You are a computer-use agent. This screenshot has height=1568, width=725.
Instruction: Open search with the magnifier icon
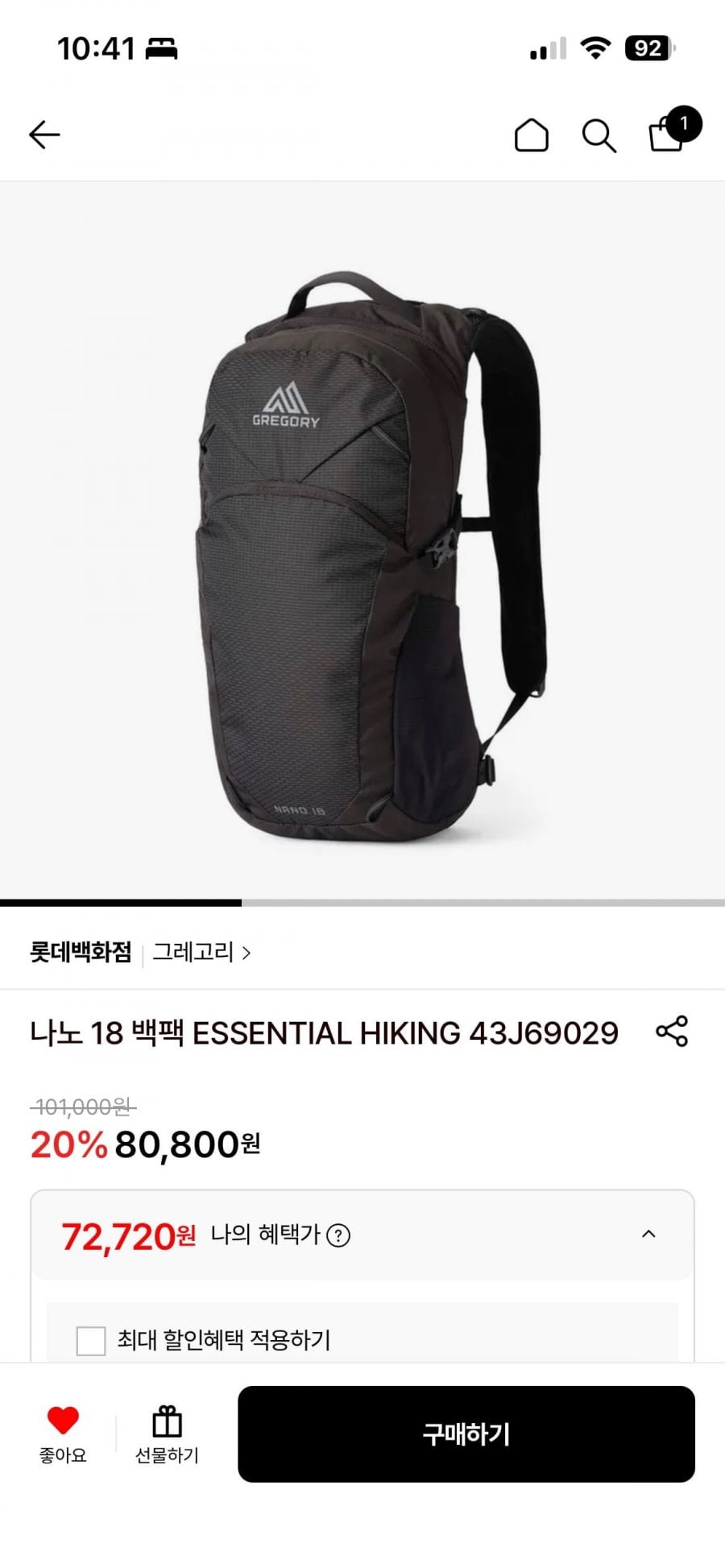click(599, 136)
